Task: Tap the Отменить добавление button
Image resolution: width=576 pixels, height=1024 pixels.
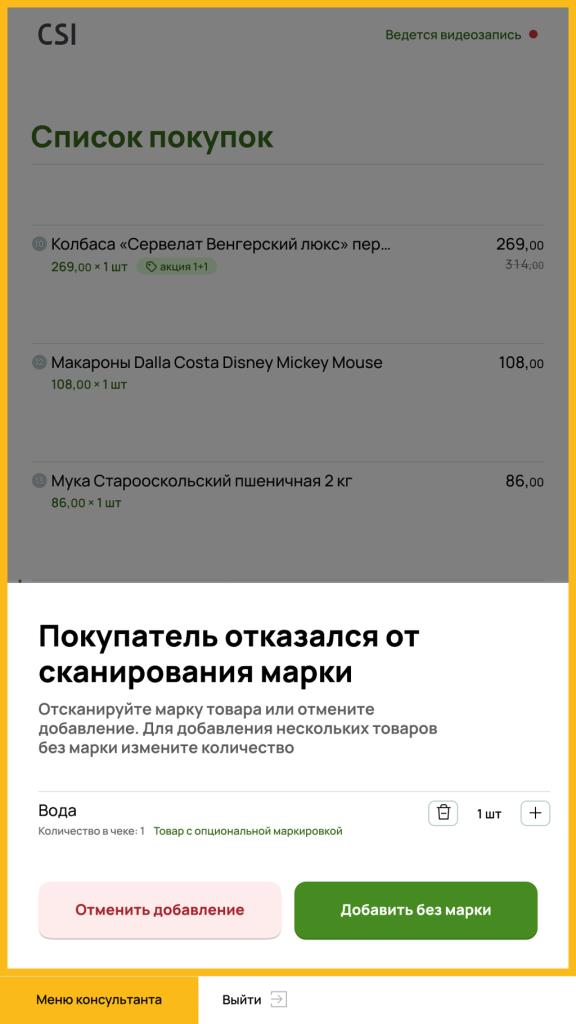Action: 159,910
